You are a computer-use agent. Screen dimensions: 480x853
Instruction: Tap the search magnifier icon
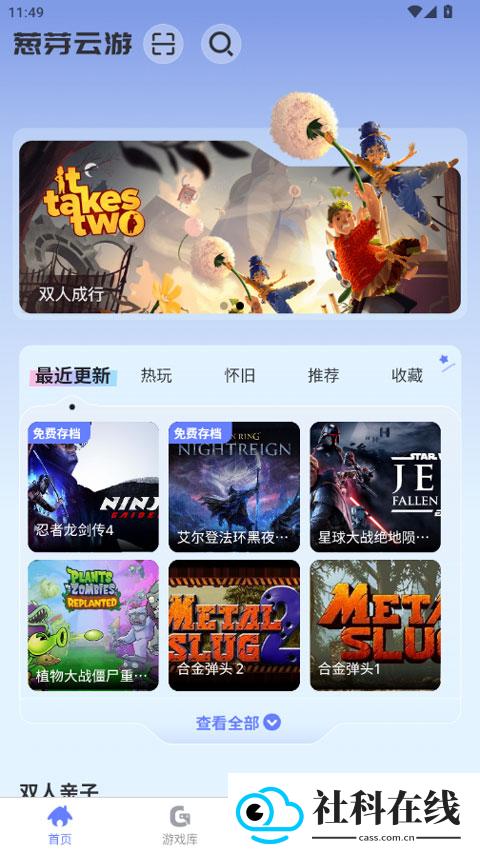click(221, 44)
